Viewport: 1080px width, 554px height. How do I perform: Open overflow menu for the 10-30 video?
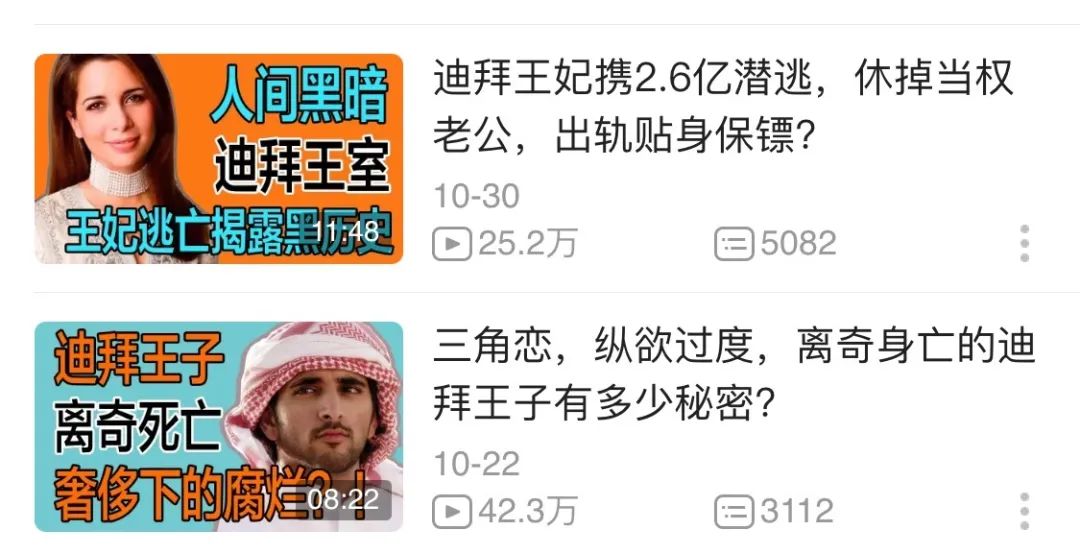(1025, 243)
